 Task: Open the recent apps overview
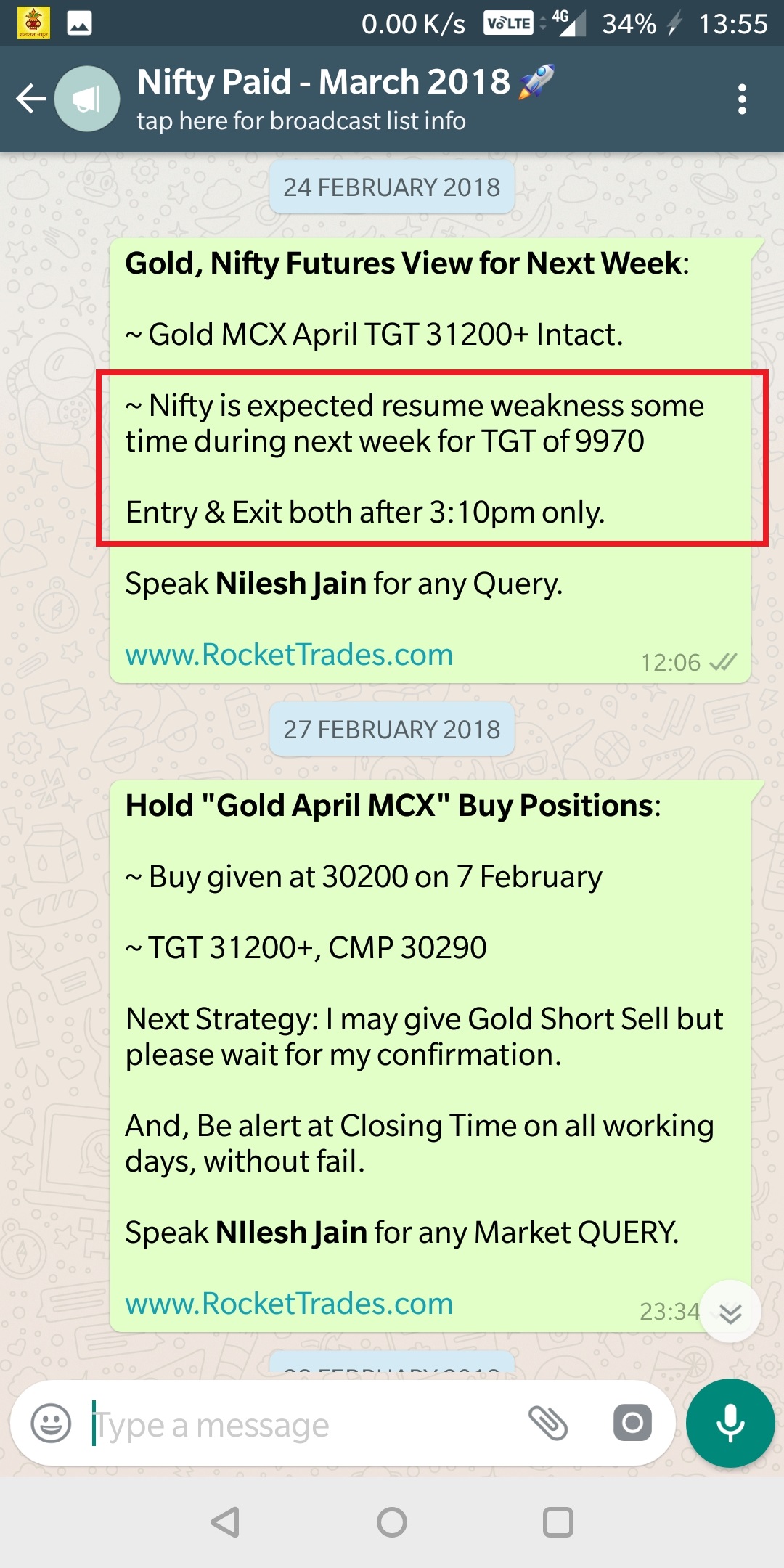pyautogui.click(x=558, y=1522)
